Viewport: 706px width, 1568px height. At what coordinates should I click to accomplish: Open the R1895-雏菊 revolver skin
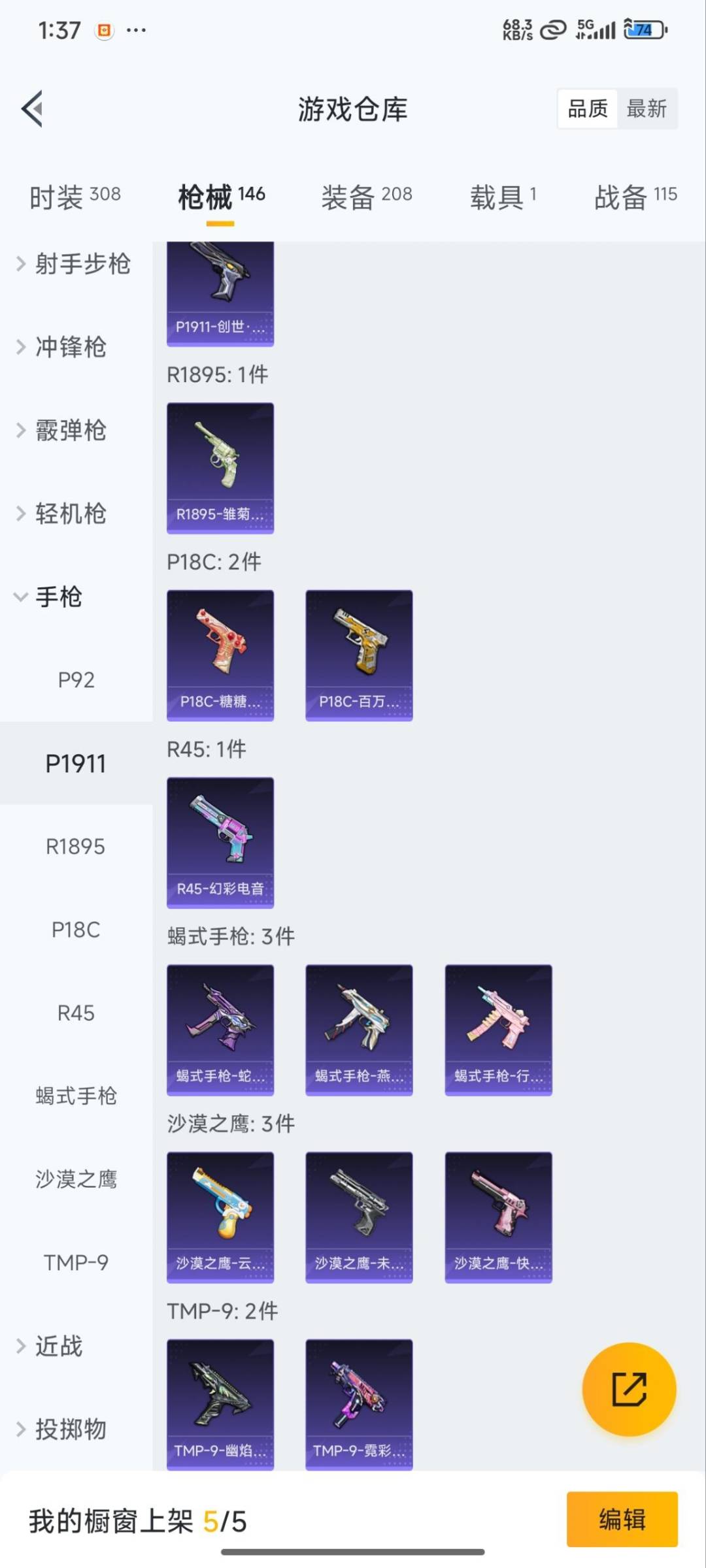click(220, 468)
